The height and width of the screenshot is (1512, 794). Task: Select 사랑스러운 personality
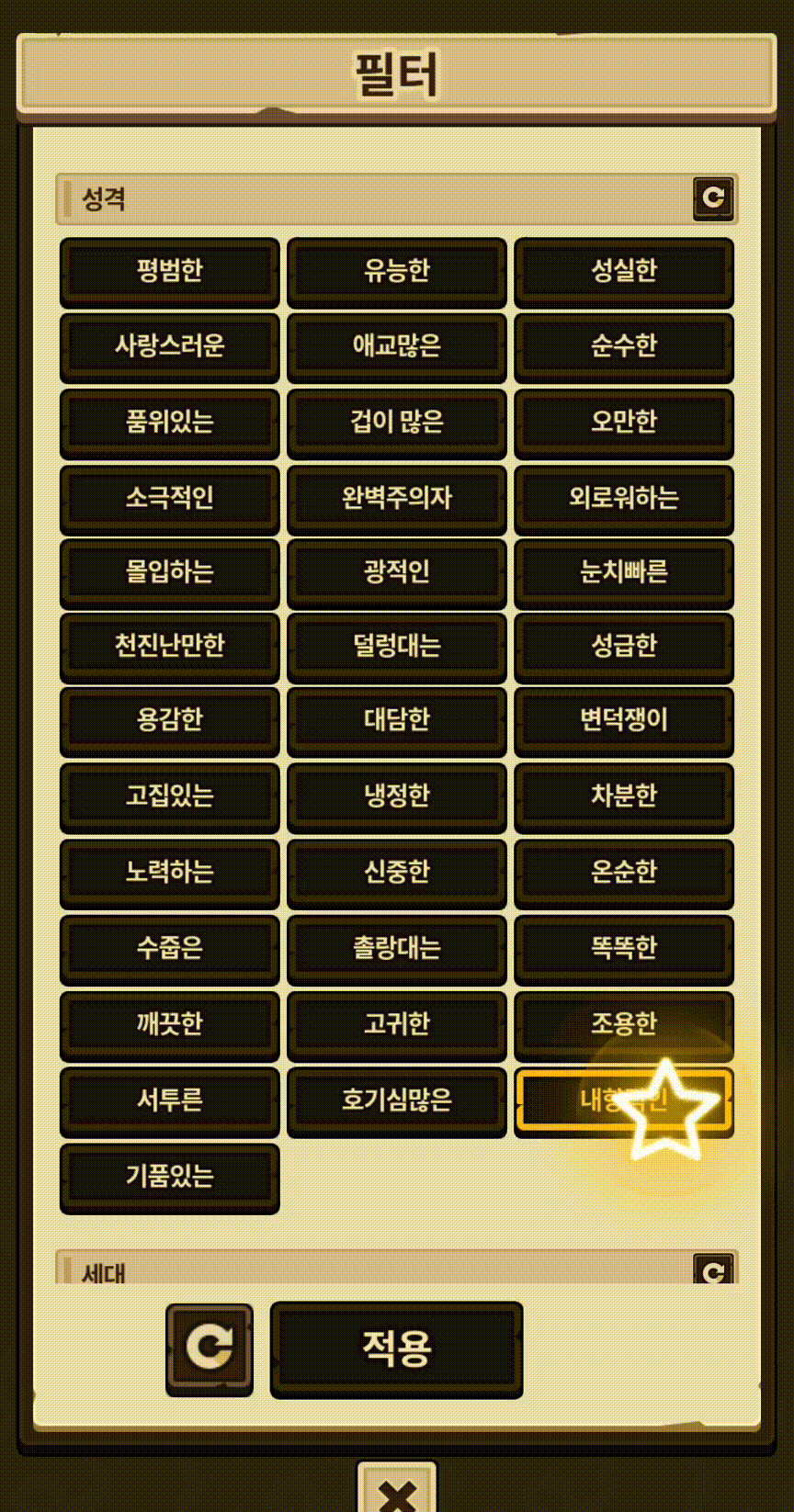pos(170,347)
